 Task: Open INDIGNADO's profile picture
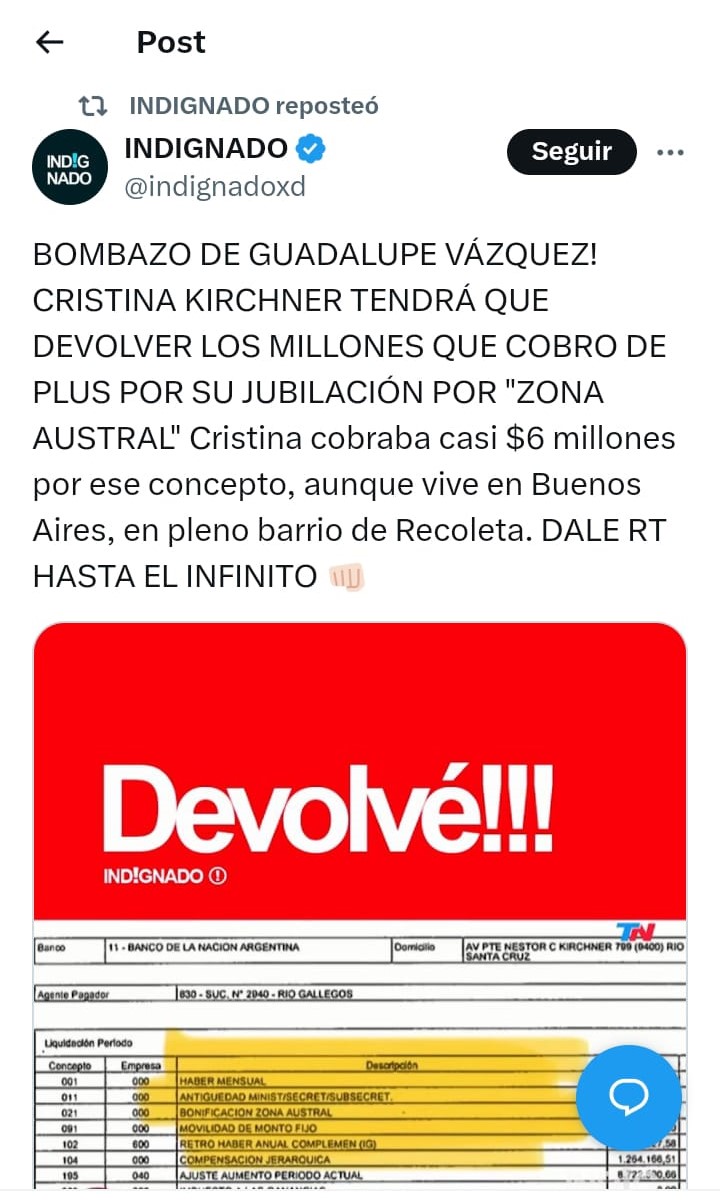click(69, 167)
